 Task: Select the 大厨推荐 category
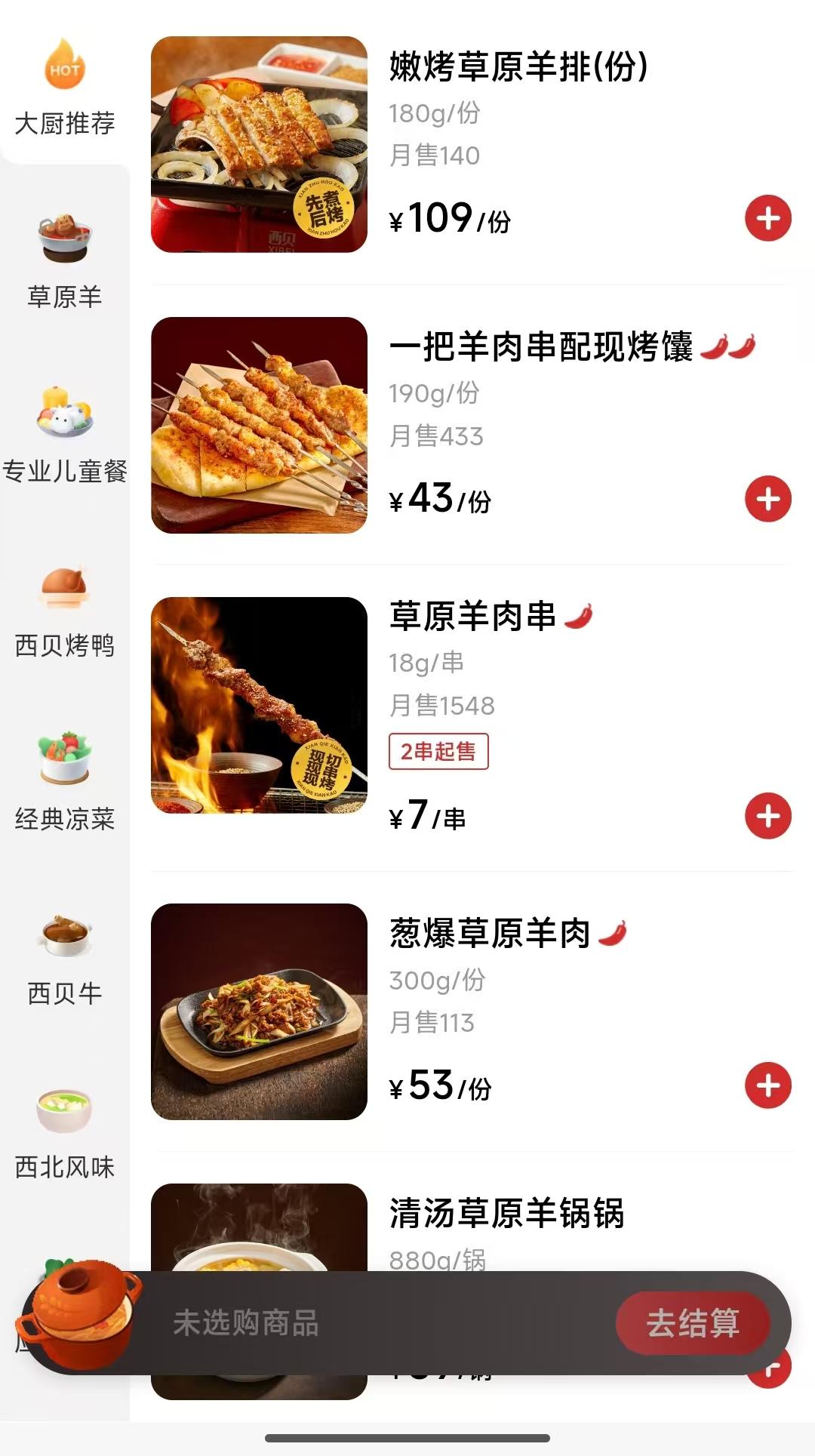pos(65,89)
